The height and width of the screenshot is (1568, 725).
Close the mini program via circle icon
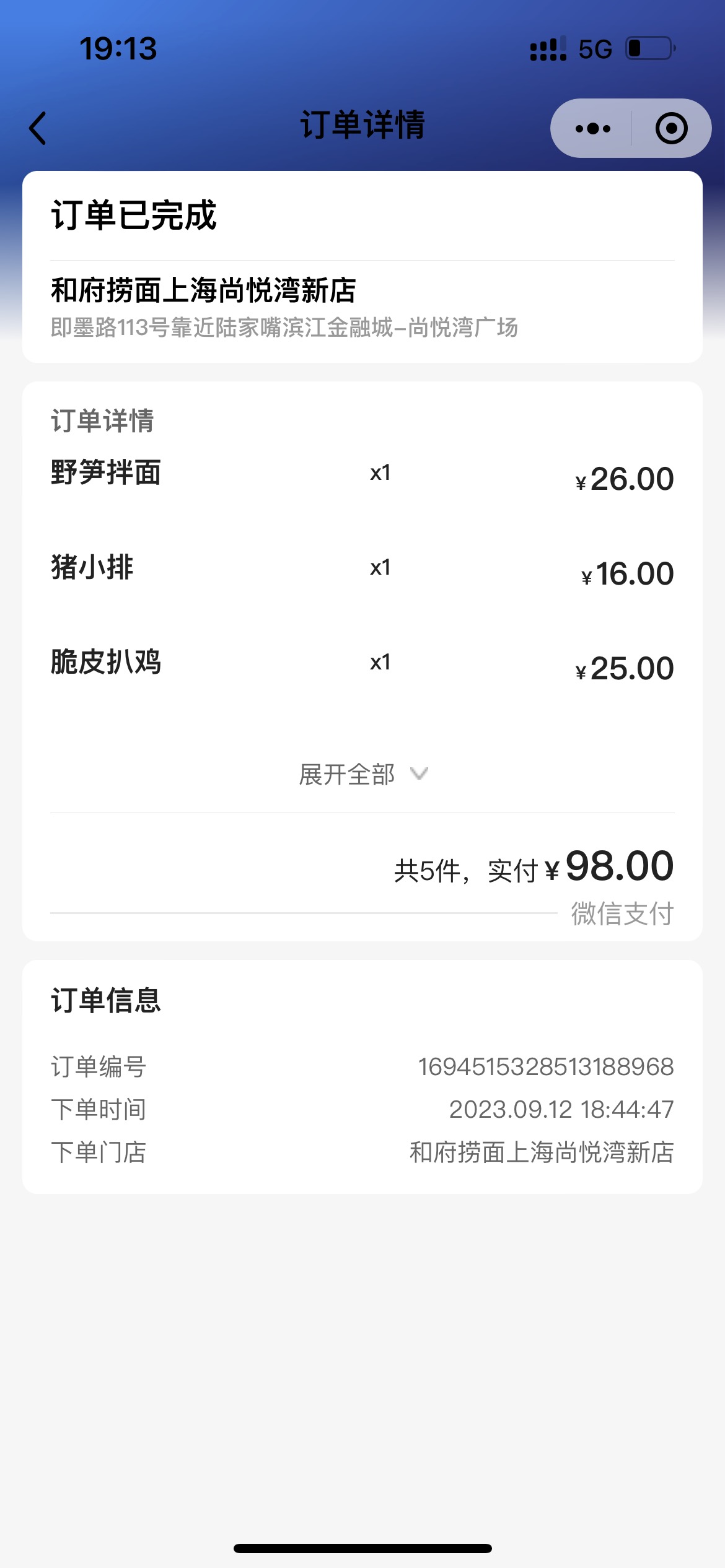pos(672,128)
